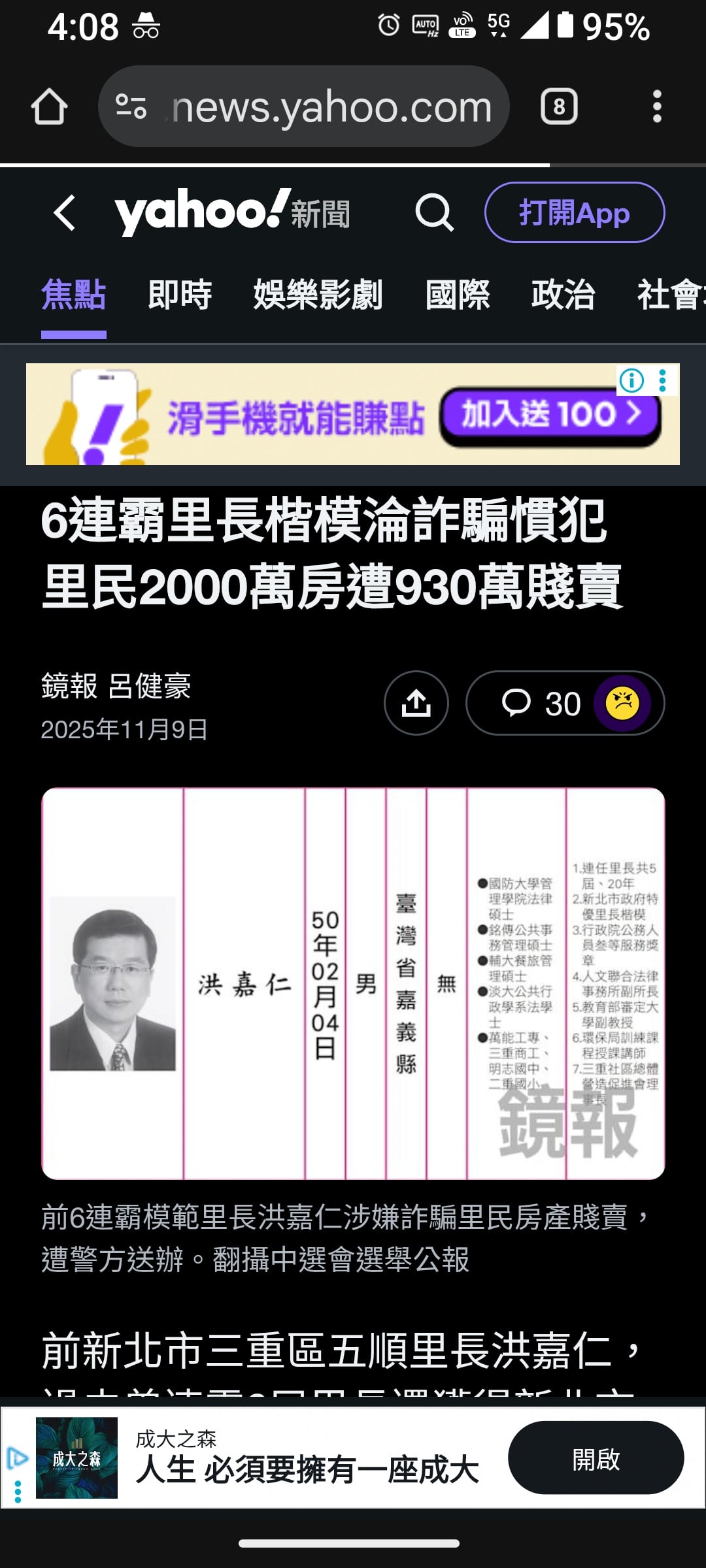The width and height of the screenshot is (706, 1568).
Task: Open the ad info icon on the banner
Action: click(631, 380)
